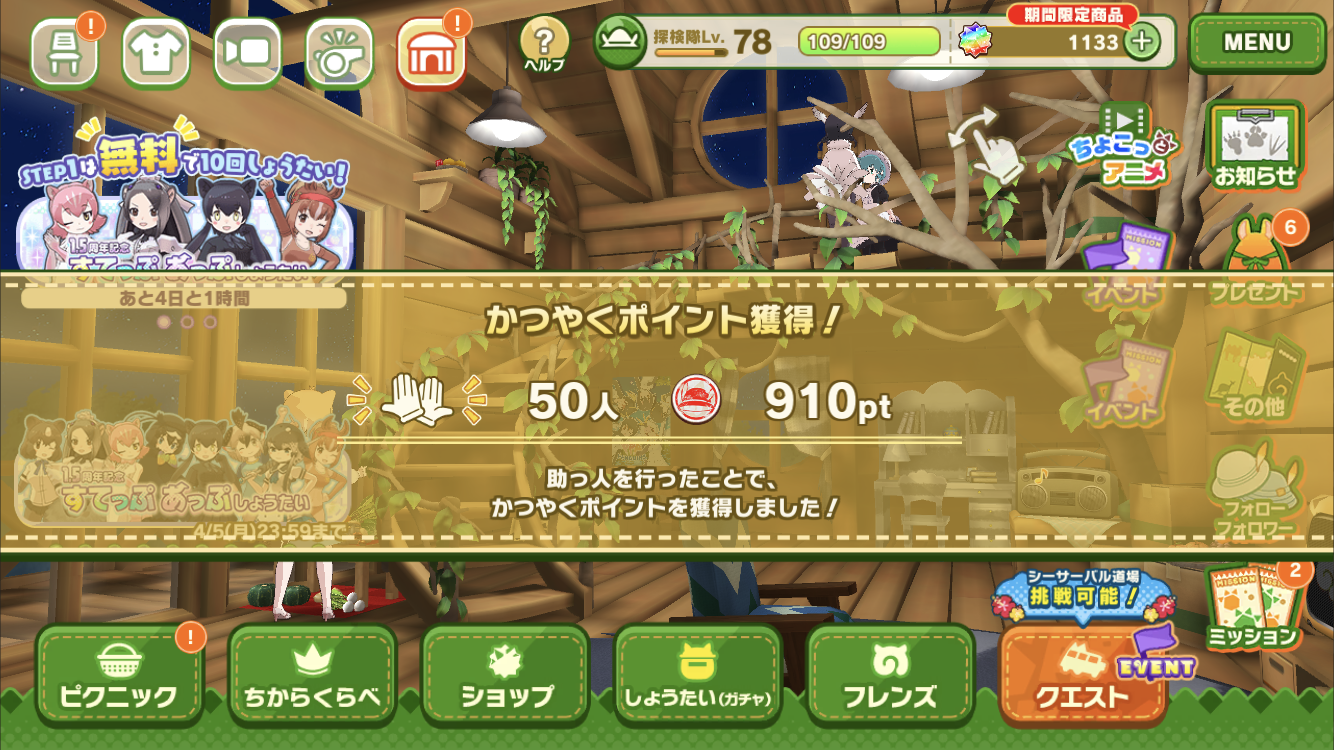1334x750 pixels.
Task: Open the furniture chair icon
Action: (x=65, y=52)
